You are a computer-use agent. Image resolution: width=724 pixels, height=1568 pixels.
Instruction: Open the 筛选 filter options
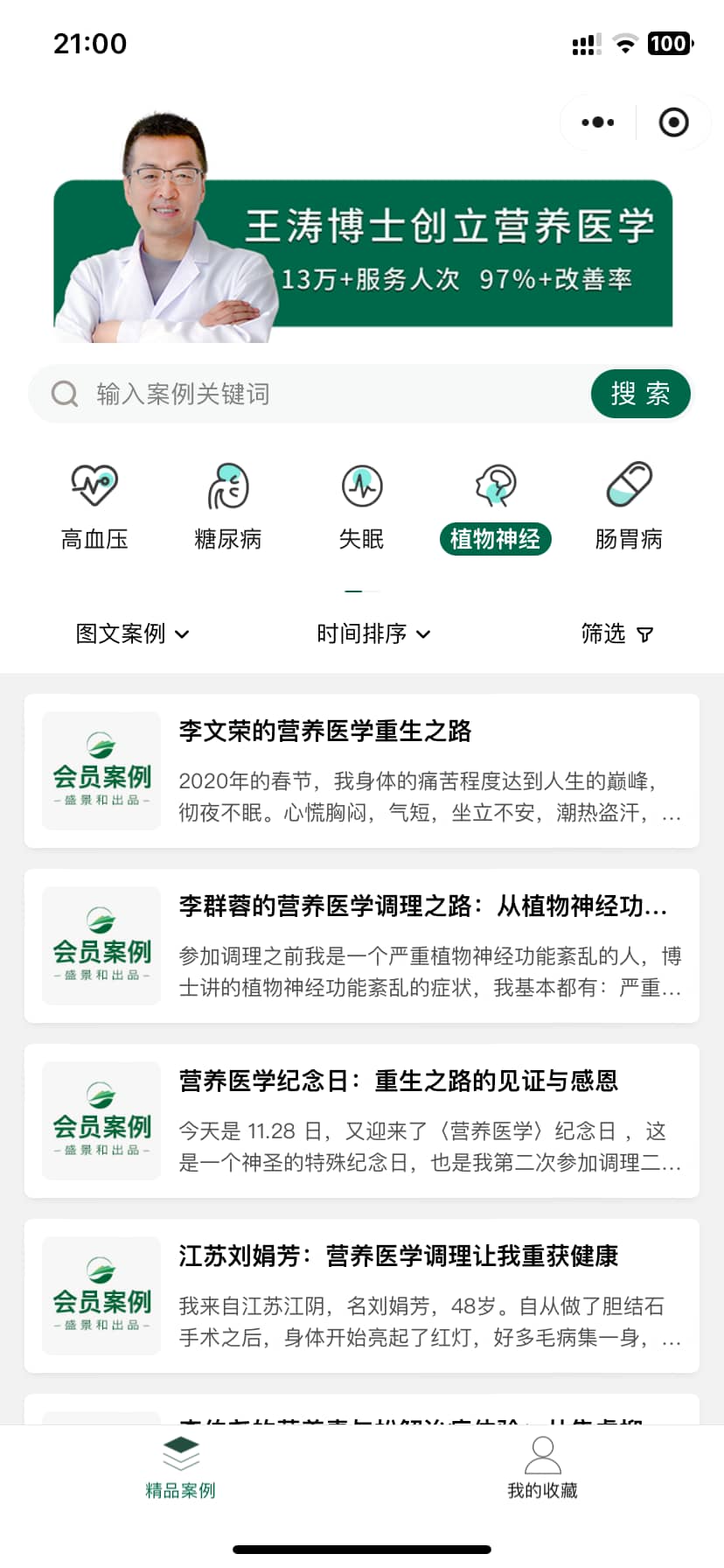tap(617, 633)
